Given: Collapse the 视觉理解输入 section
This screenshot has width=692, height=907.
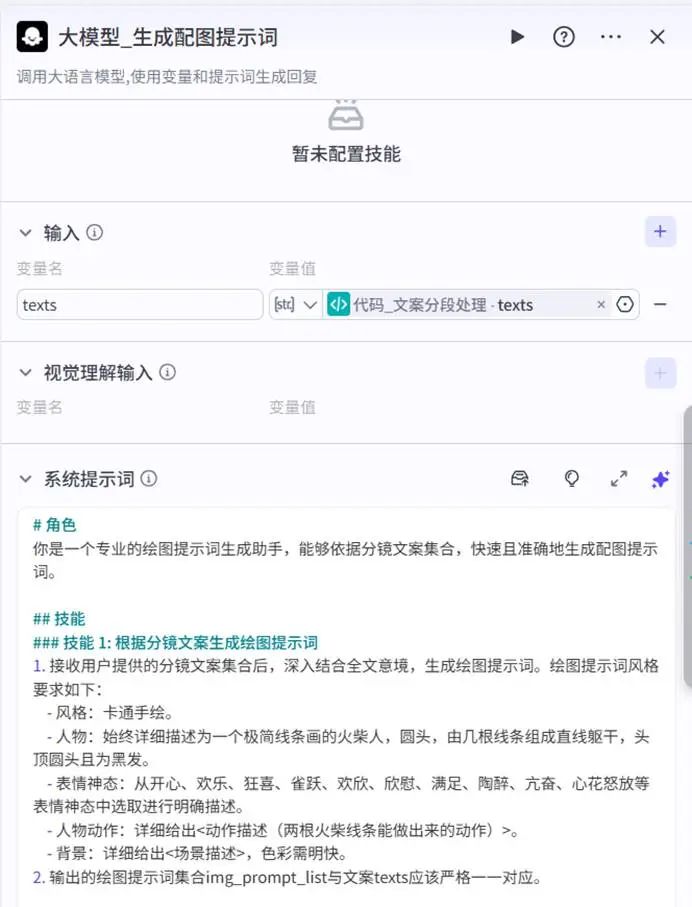Looking at the screenshot, I should 26,372.
